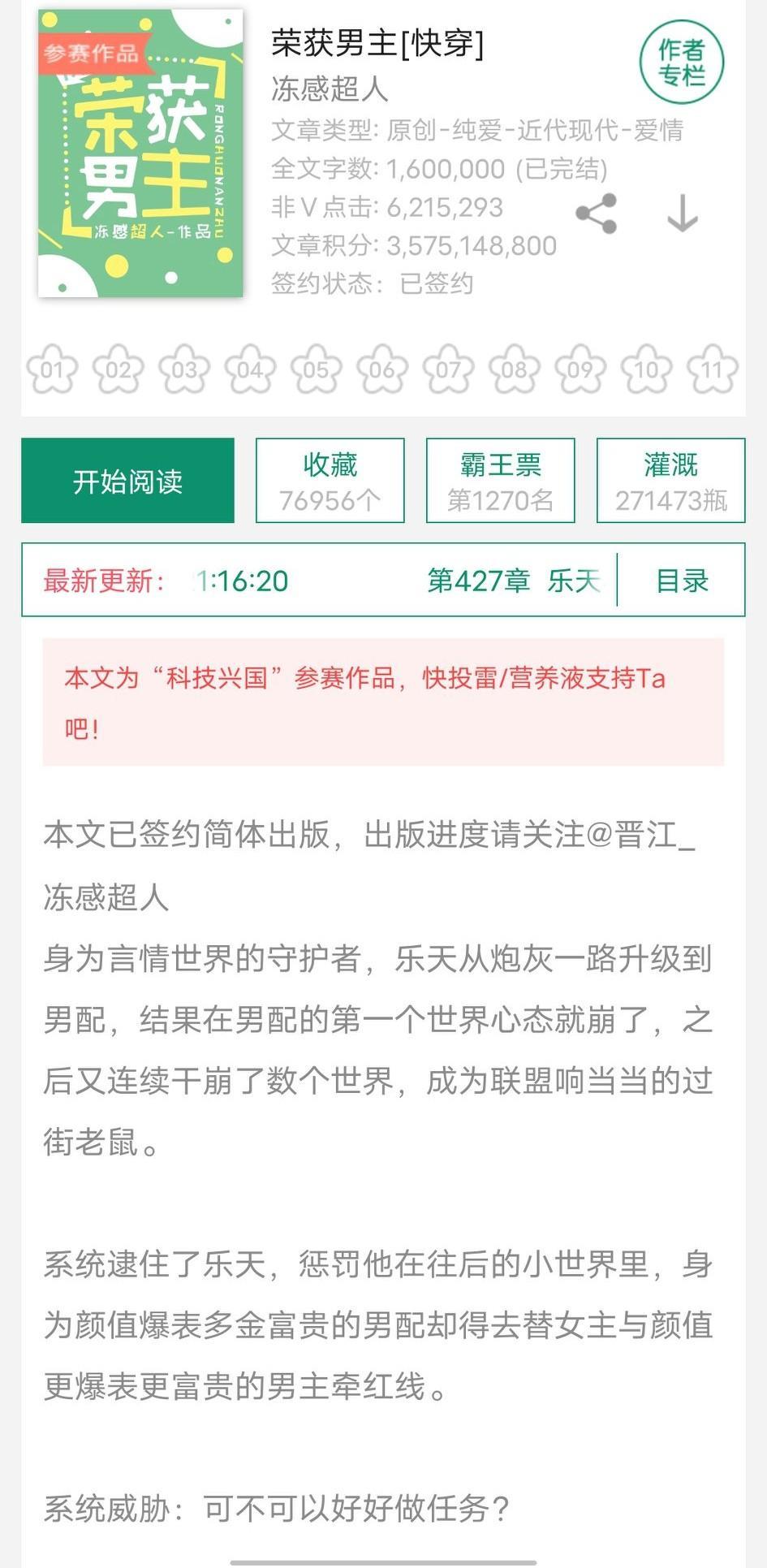Screen dimensions: 767x1568
Task: Open the book cover image
Action: click(x=140, y=153)
